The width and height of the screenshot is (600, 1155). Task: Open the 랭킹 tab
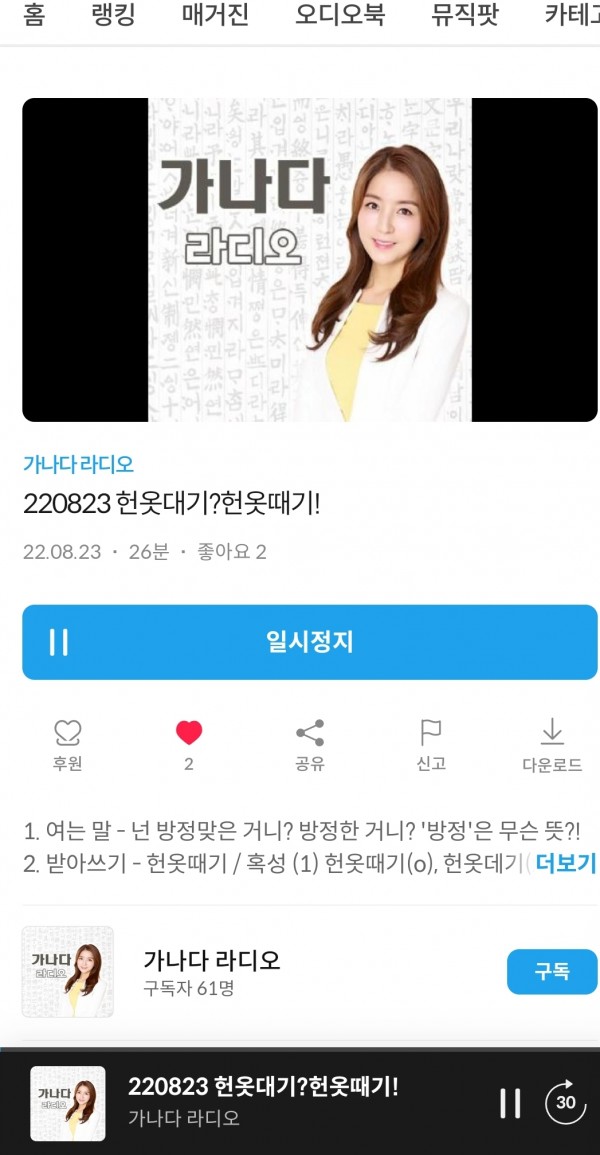(112, 16)
